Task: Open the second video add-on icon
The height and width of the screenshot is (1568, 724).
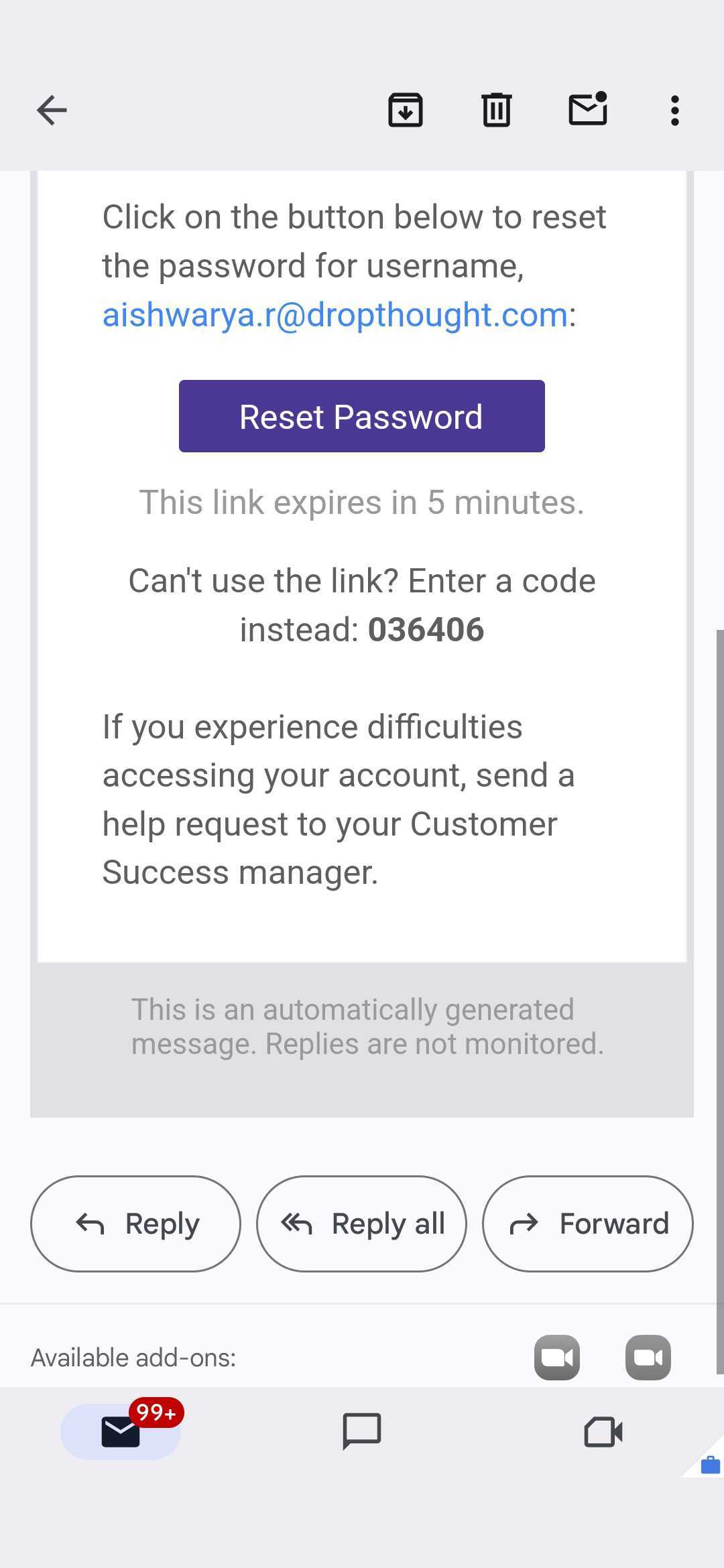Action: point(648,1358)
